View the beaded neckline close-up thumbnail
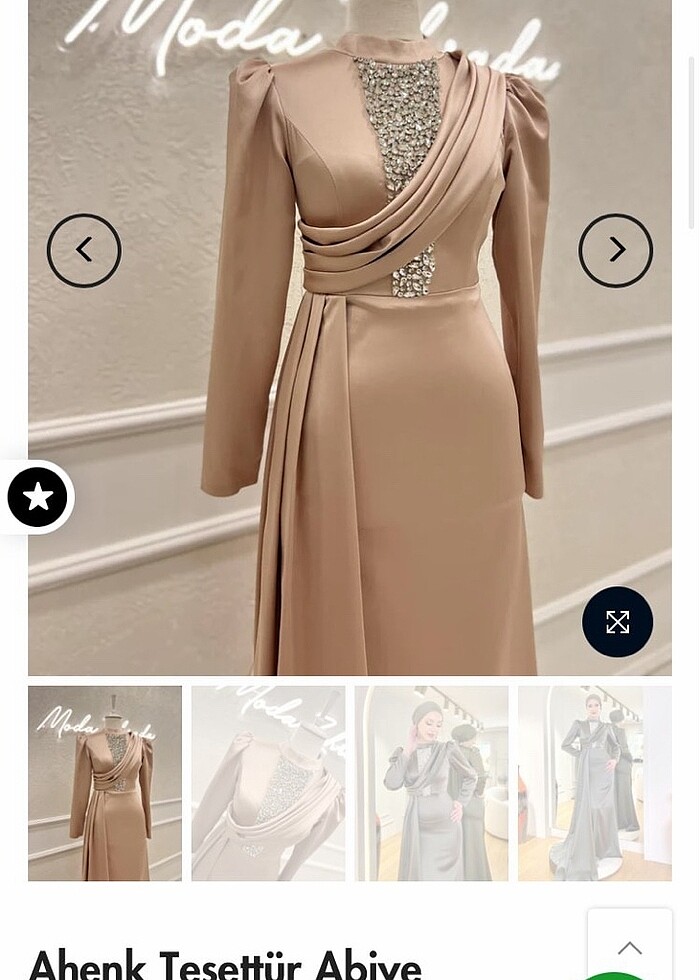The height and width of the screenshot is (980, 700). click(268, 783)
